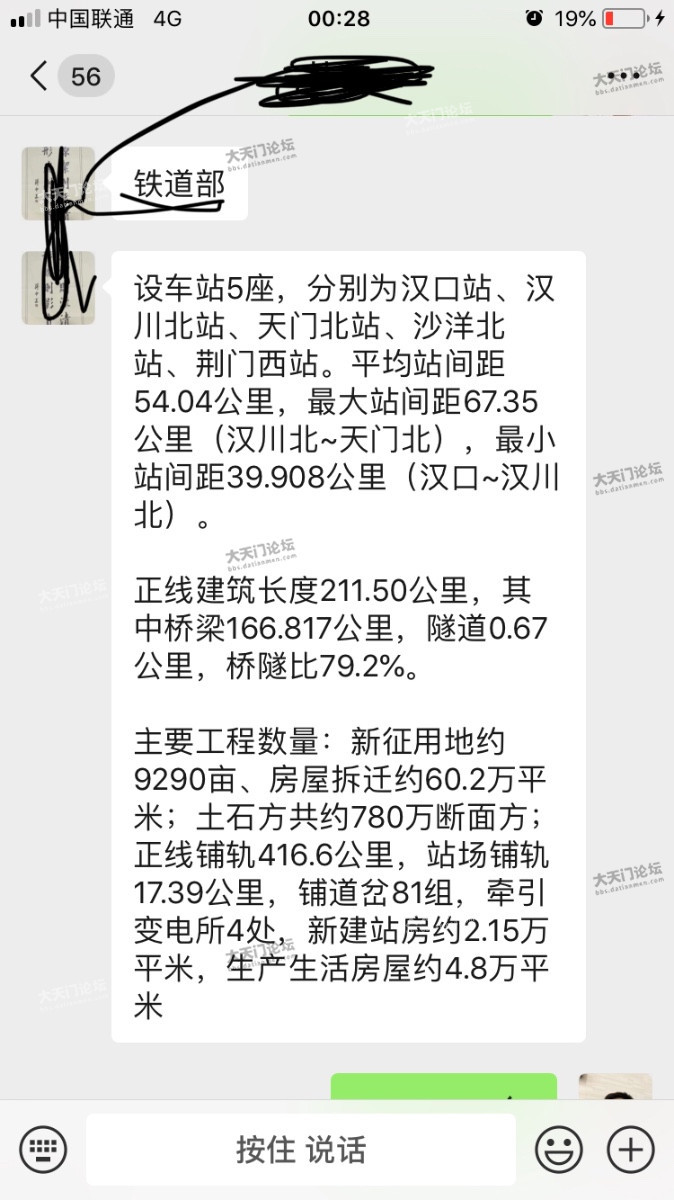This screenshot has width=674, height=1200.
Task: Open avatar beside the 铁道部 message
Action: point(58,184)
